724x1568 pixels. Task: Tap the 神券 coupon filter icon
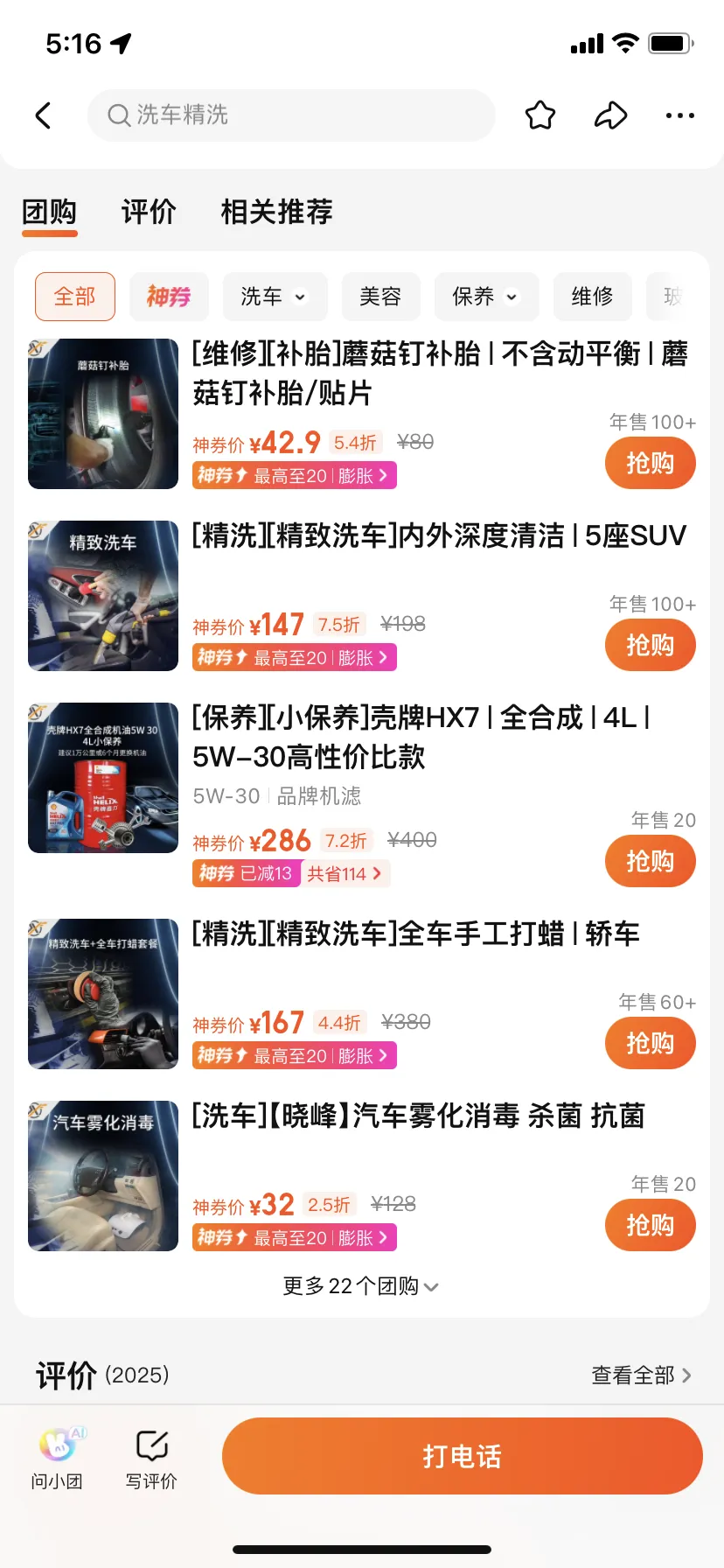click(x=169, y=297)
